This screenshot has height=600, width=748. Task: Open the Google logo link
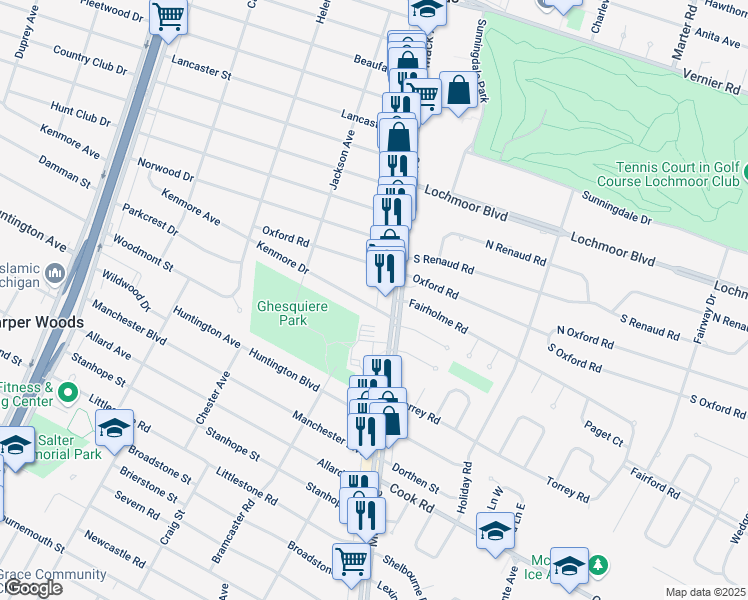[32, 588]
